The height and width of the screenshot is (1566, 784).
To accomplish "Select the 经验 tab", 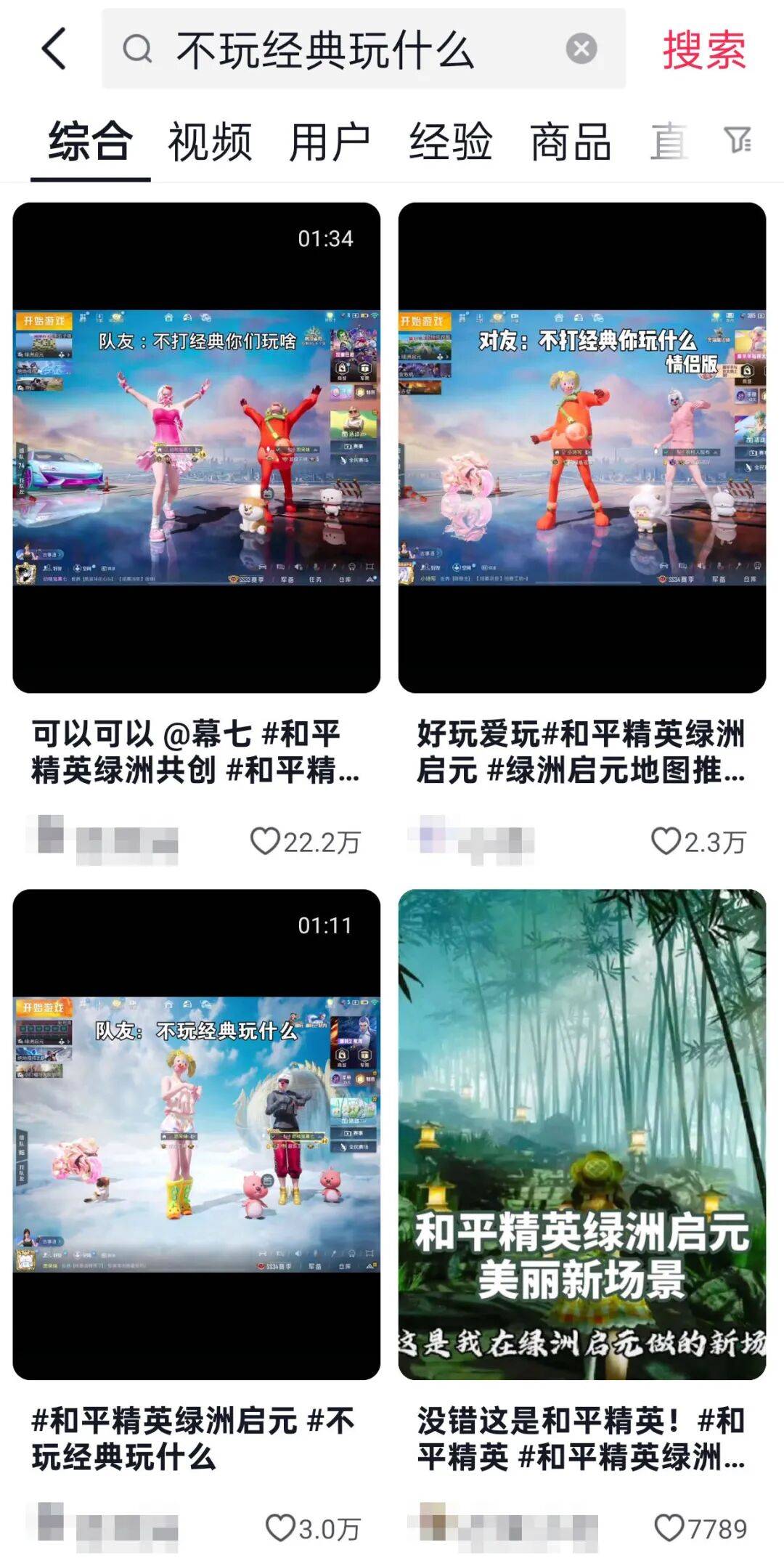I will tap(450, 143).
